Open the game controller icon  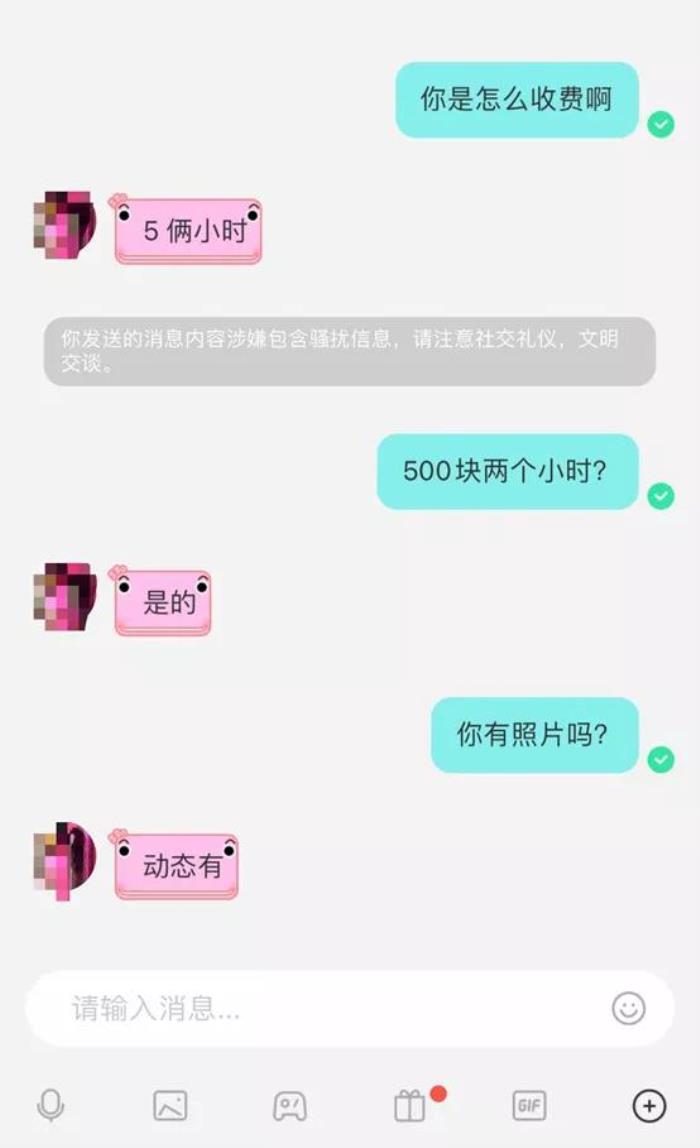[290, 1106]
